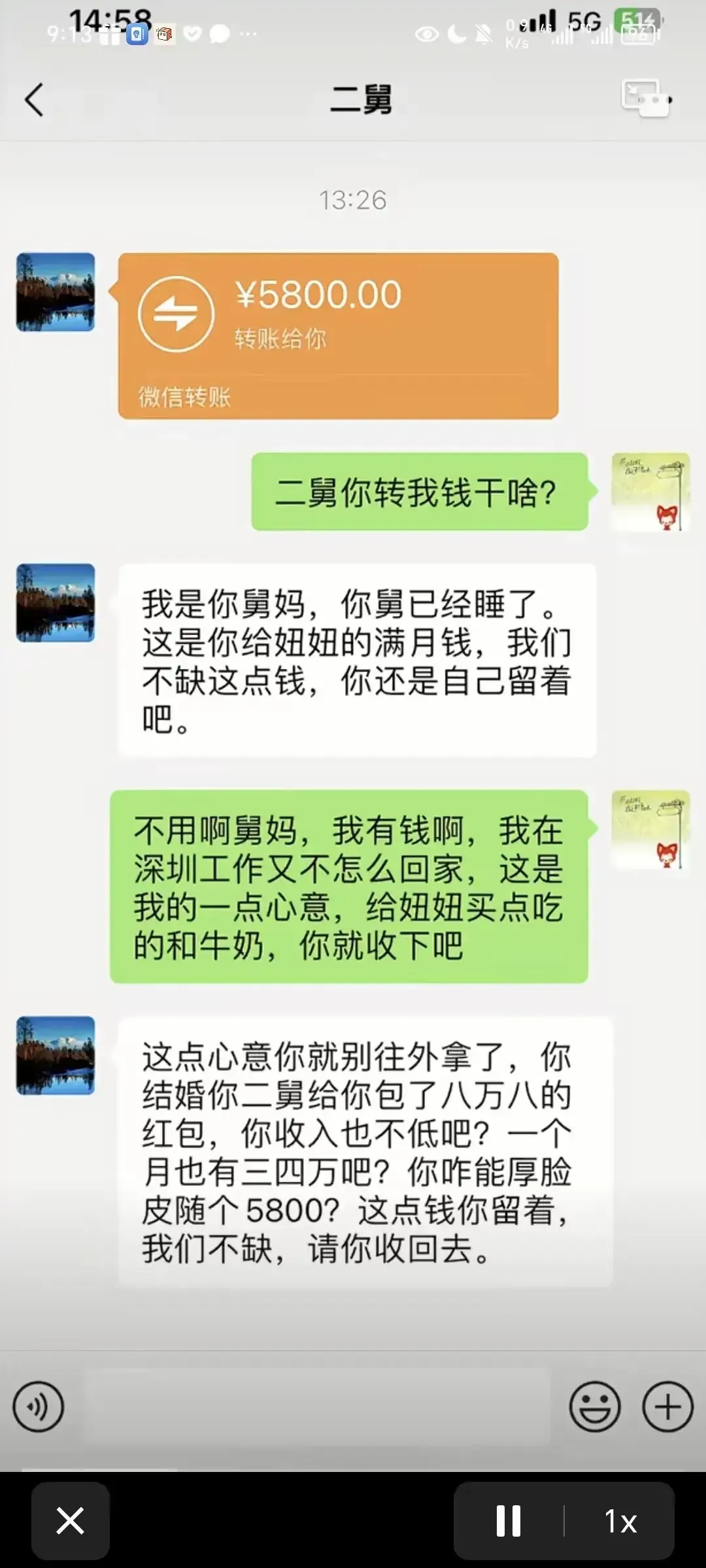Tap the 1x playback speed control

coord(620,1522)
